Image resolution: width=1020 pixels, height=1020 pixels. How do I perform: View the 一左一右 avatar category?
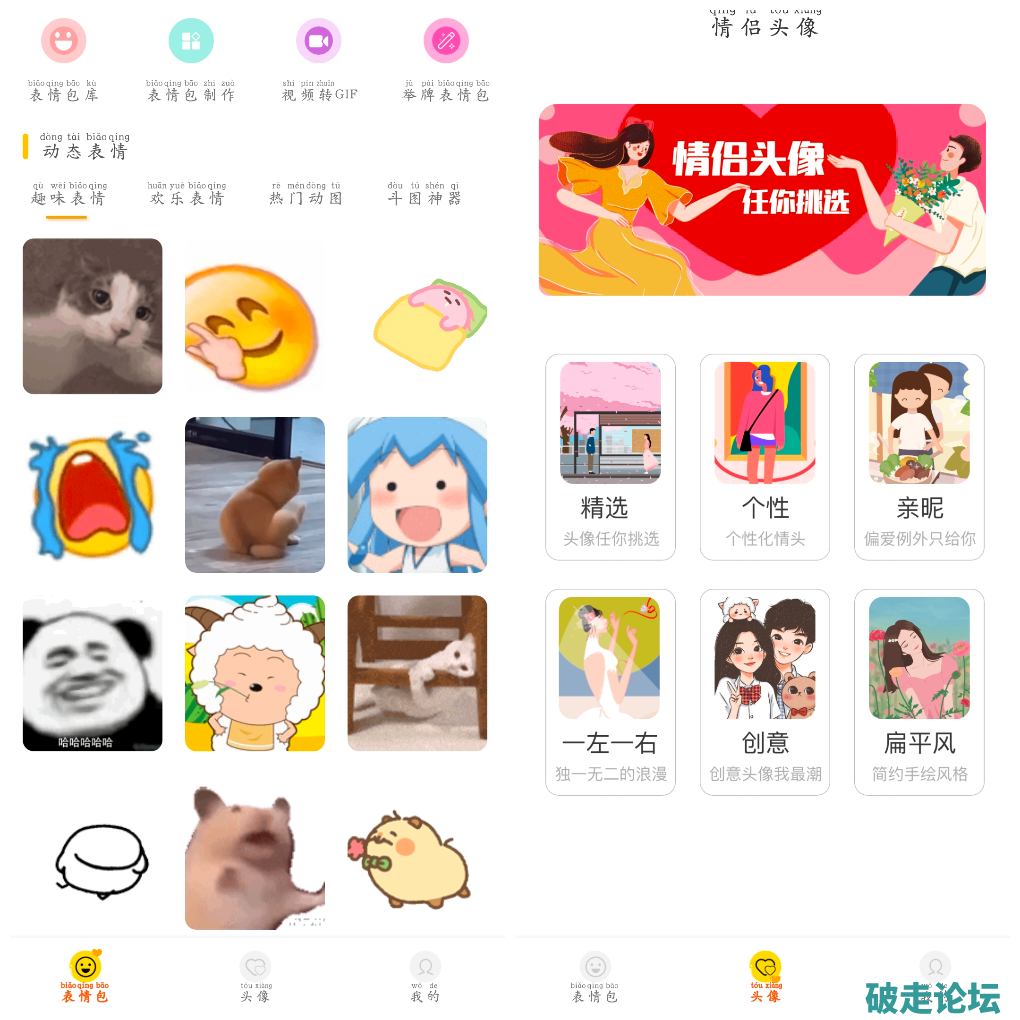pyautogui.click(x=610, y=692)
